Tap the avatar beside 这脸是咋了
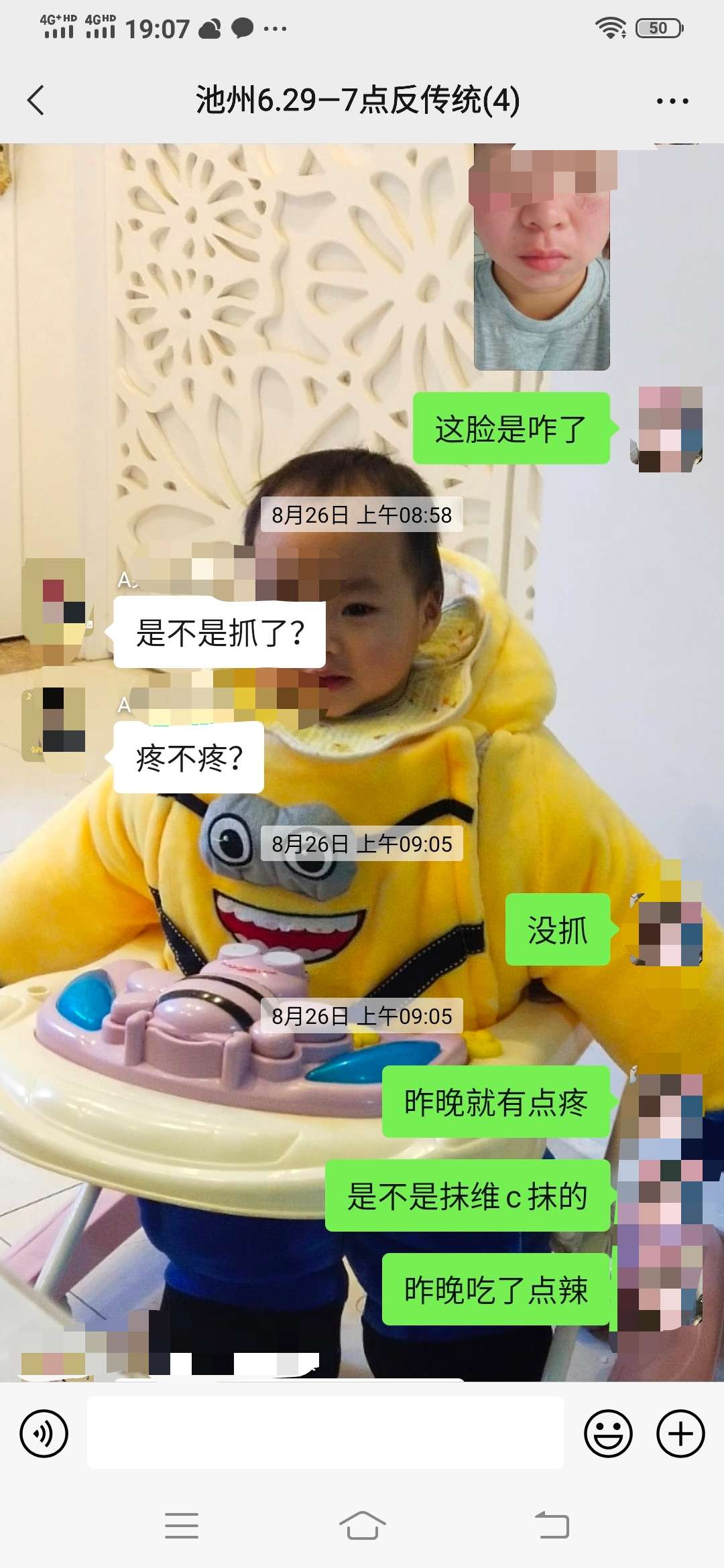Screen dimensions: 724x1568 [669, 429]
